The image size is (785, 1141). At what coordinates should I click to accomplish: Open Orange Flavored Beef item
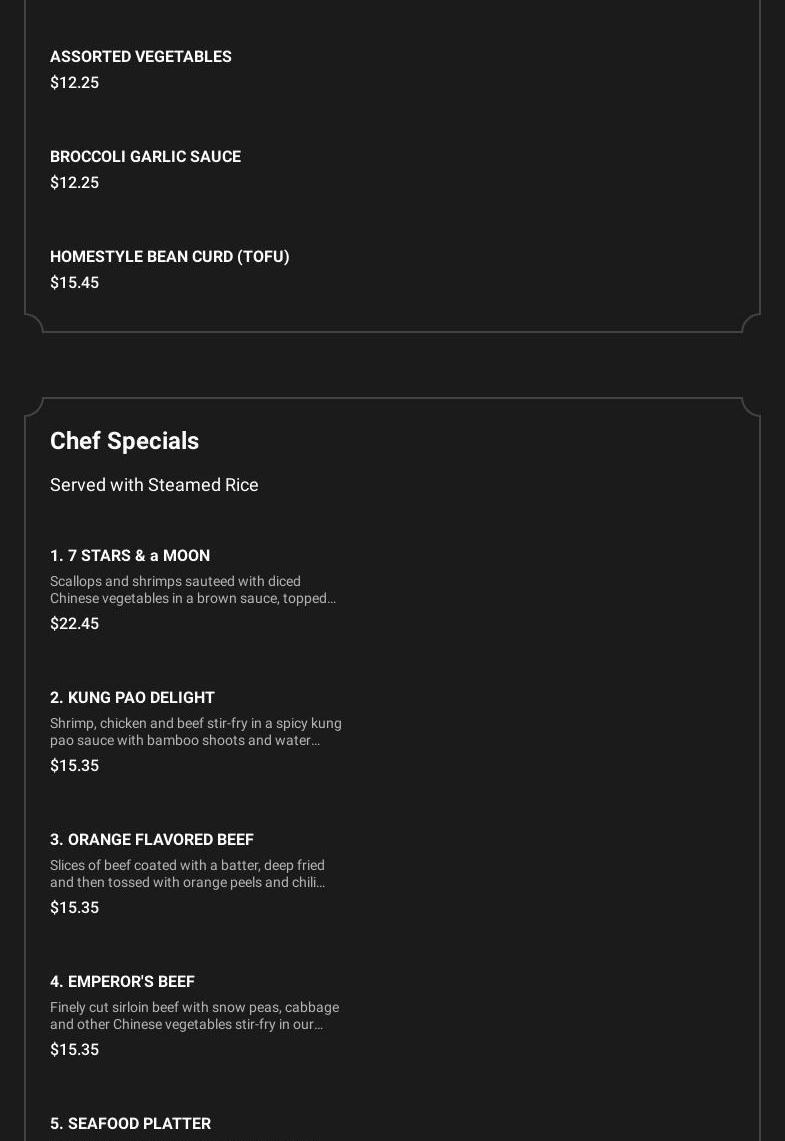[152, 840]
